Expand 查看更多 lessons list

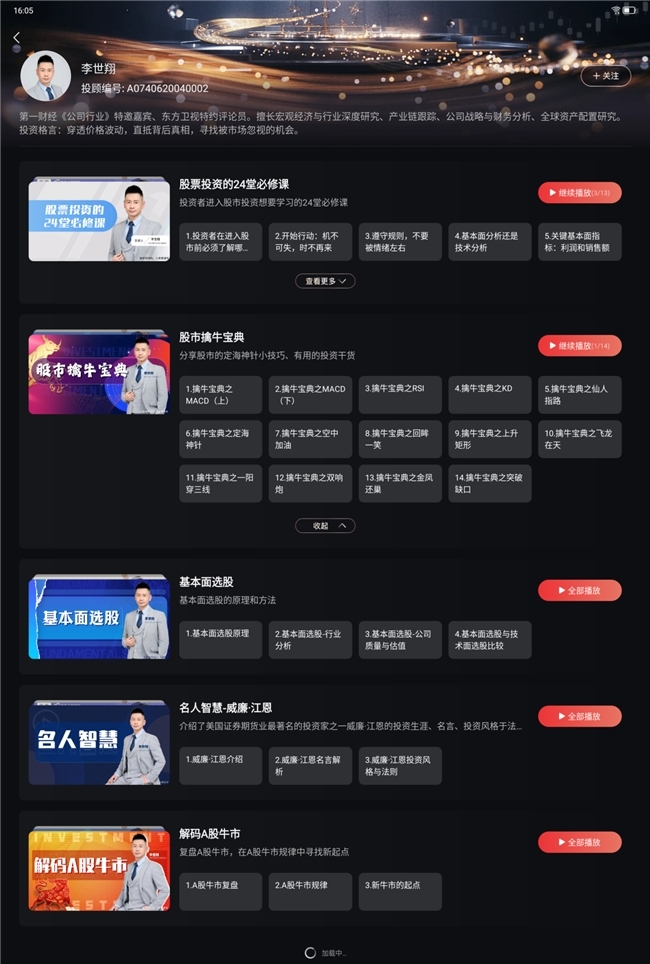(325, 281)
